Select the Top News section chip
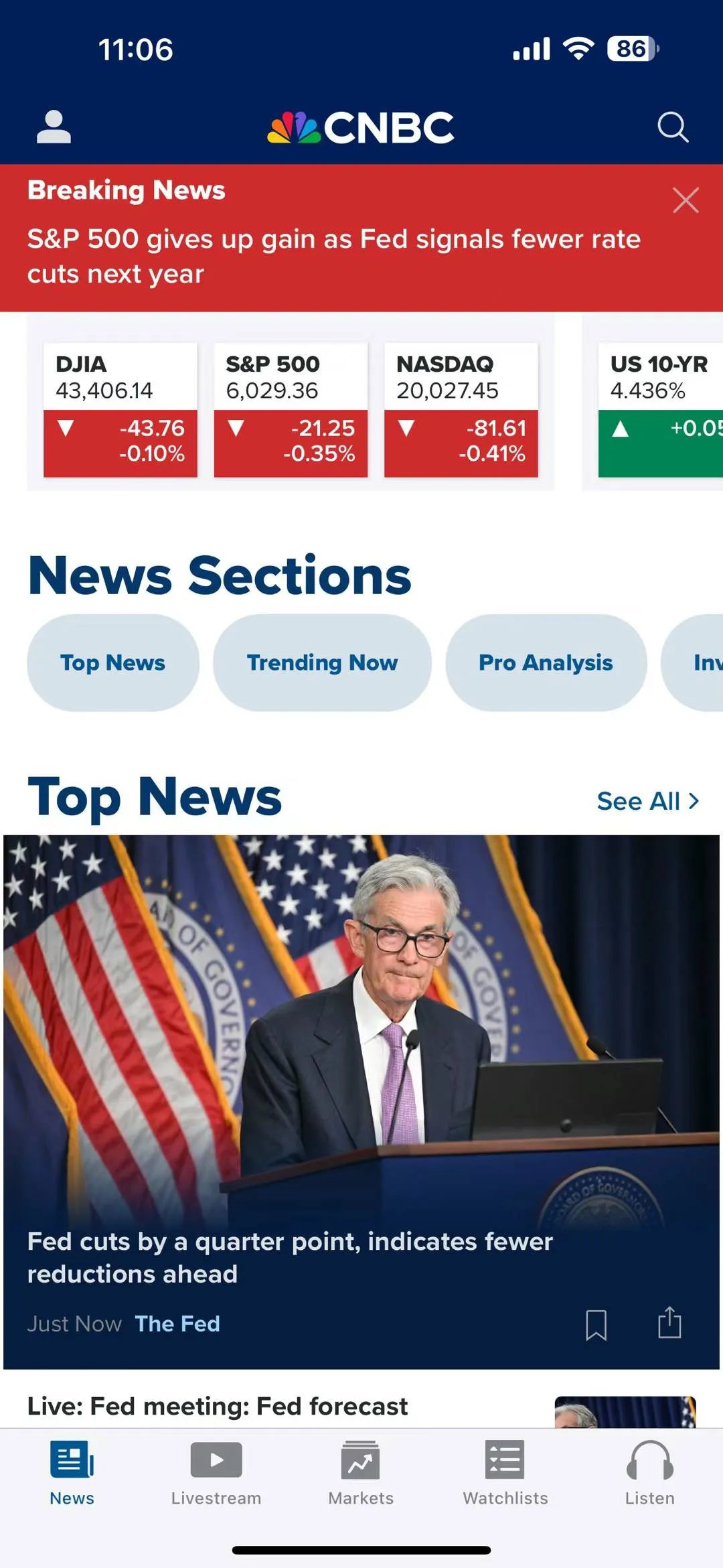Screen dimensions: 723x1568 pyautogui.click(x=112, y=662)
